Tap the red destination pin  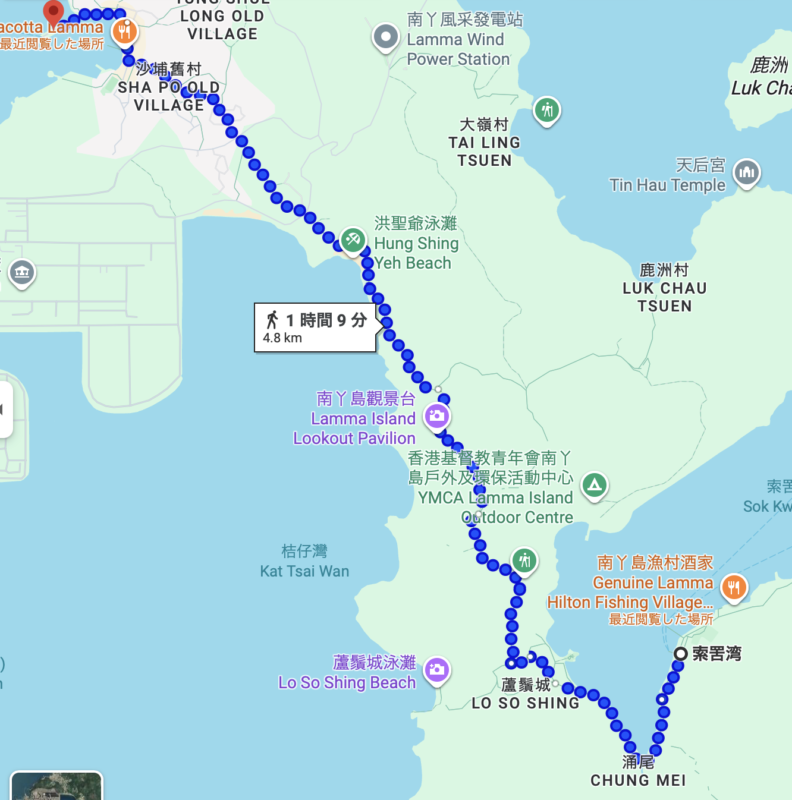(53, 13)
